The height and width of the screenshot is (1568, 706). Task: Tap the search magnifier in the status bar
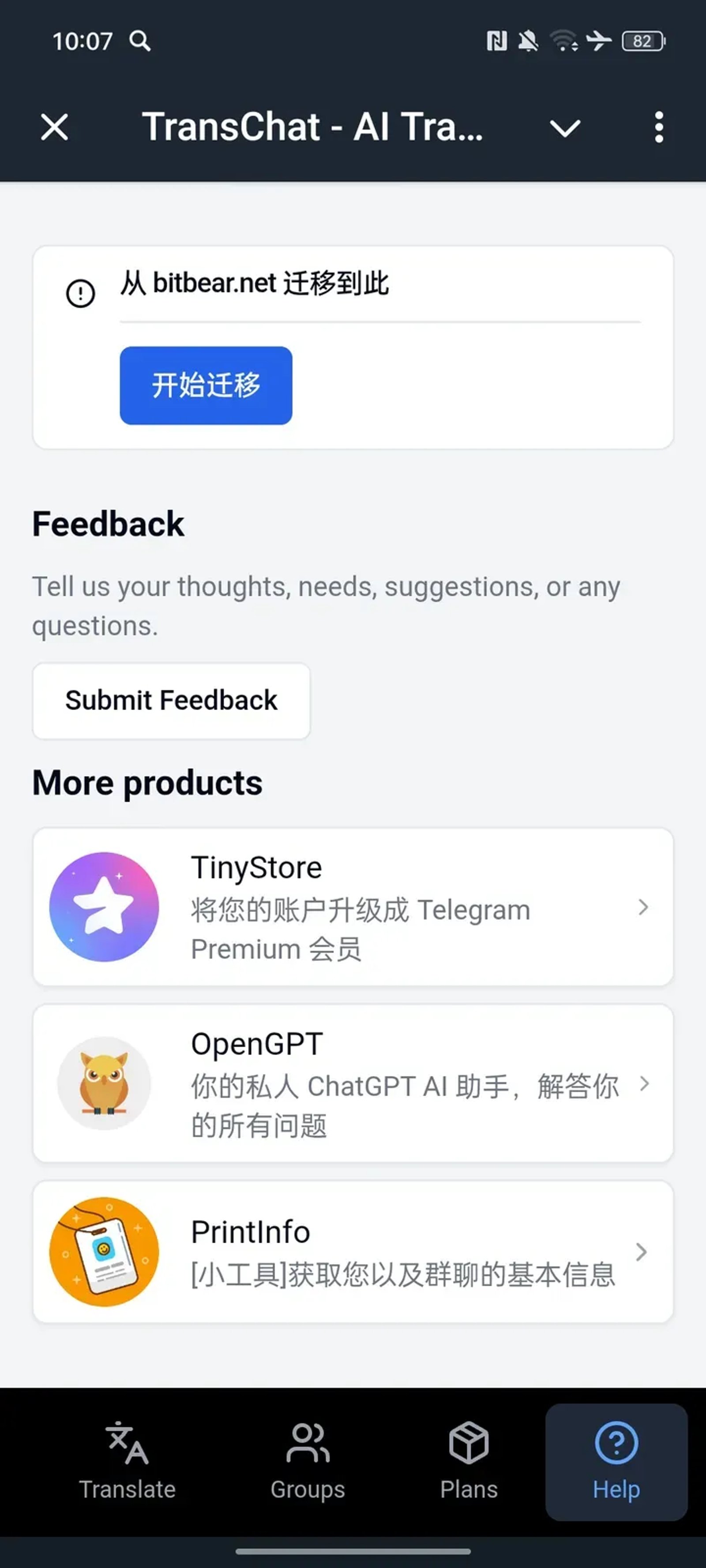(139, 41)
